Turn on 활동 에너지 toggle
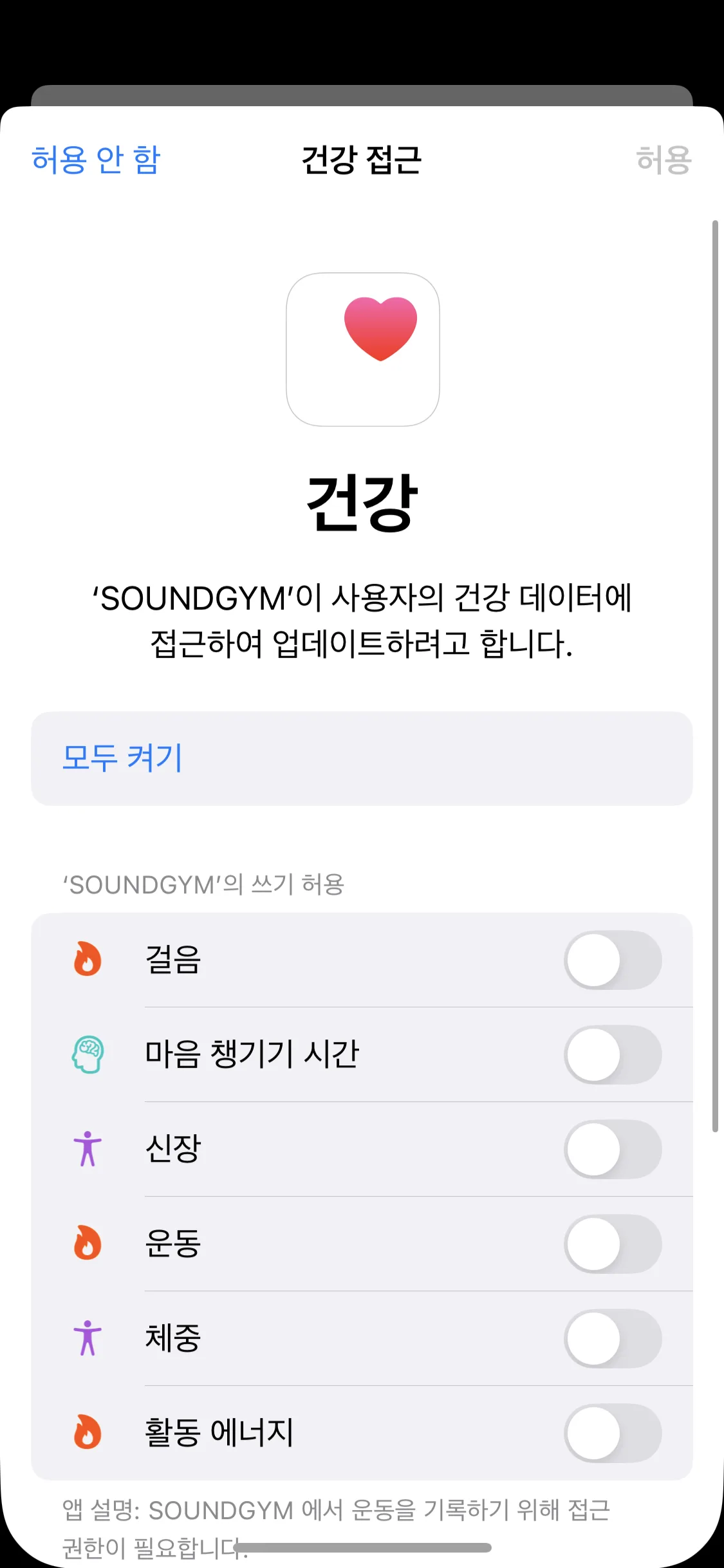The height and width of the screenshot is (1568, 724). (x=612, y=1433)
